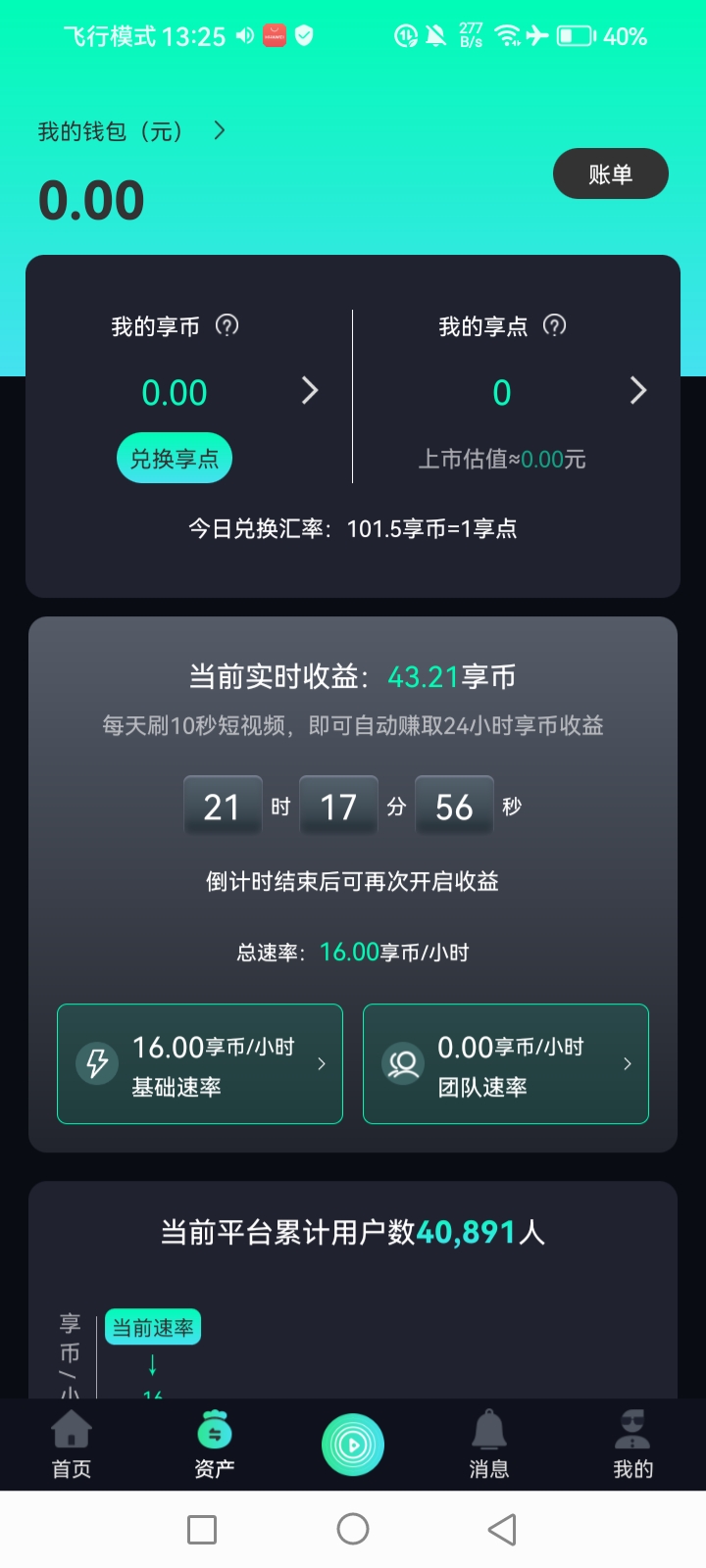This screenshot has height=1568, width=706.
Task: Open 我的钱包 wallet details
Action: coord(131,131)
